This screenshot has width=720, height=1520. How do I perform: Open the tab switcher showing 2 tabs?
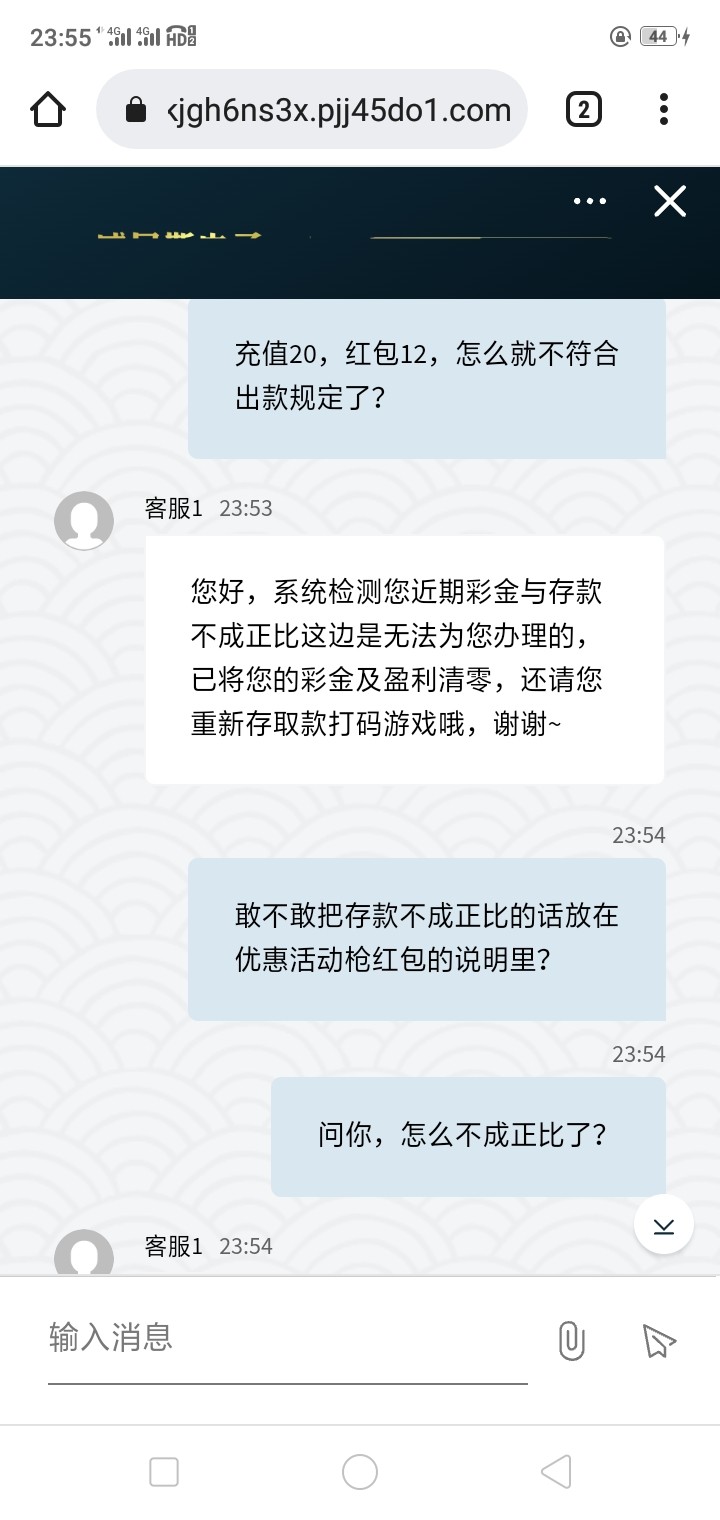click(582, 109)
